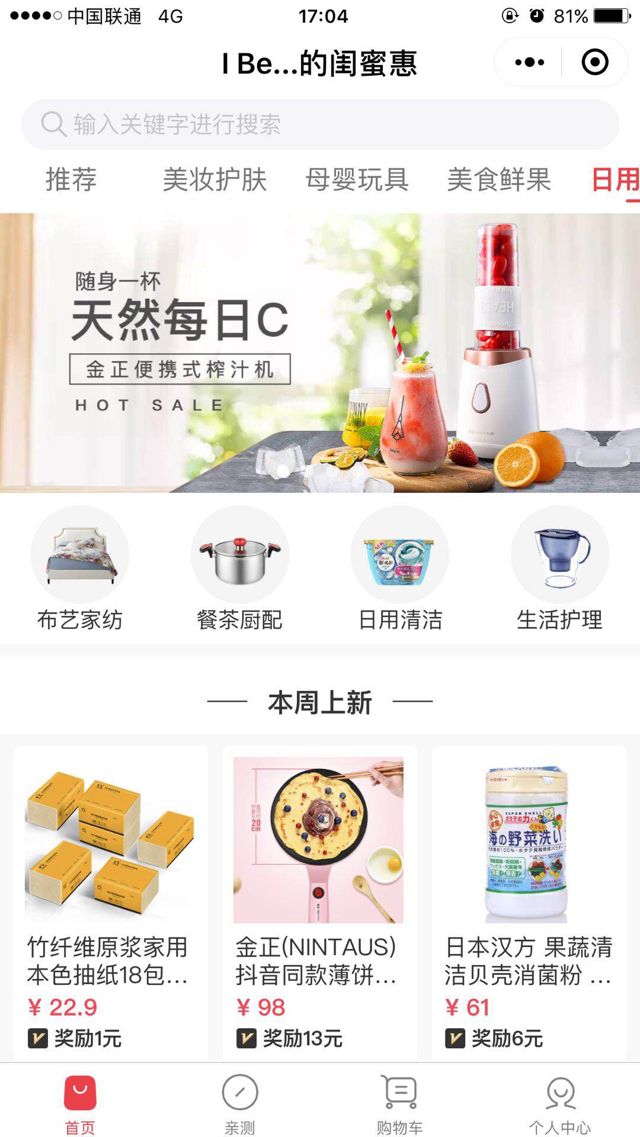Screen dimensions: 640x1137
Task: Open the mini program more options menu
Action: point(529,63)
